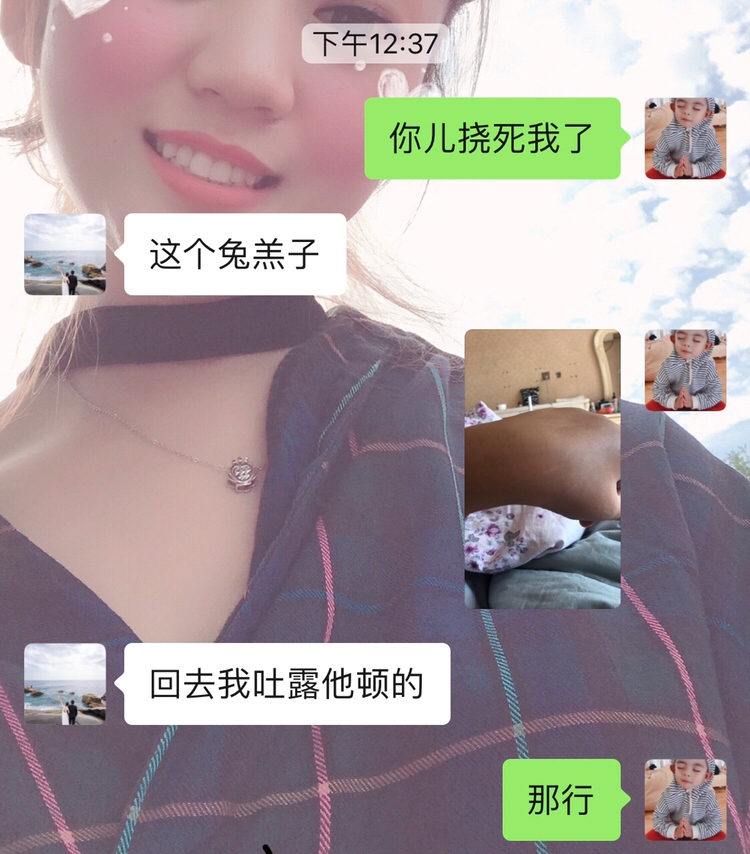The image size is (750, 854).
Task: Open contact avatar beside '这个兔羔子'
Action: point(65,254)
